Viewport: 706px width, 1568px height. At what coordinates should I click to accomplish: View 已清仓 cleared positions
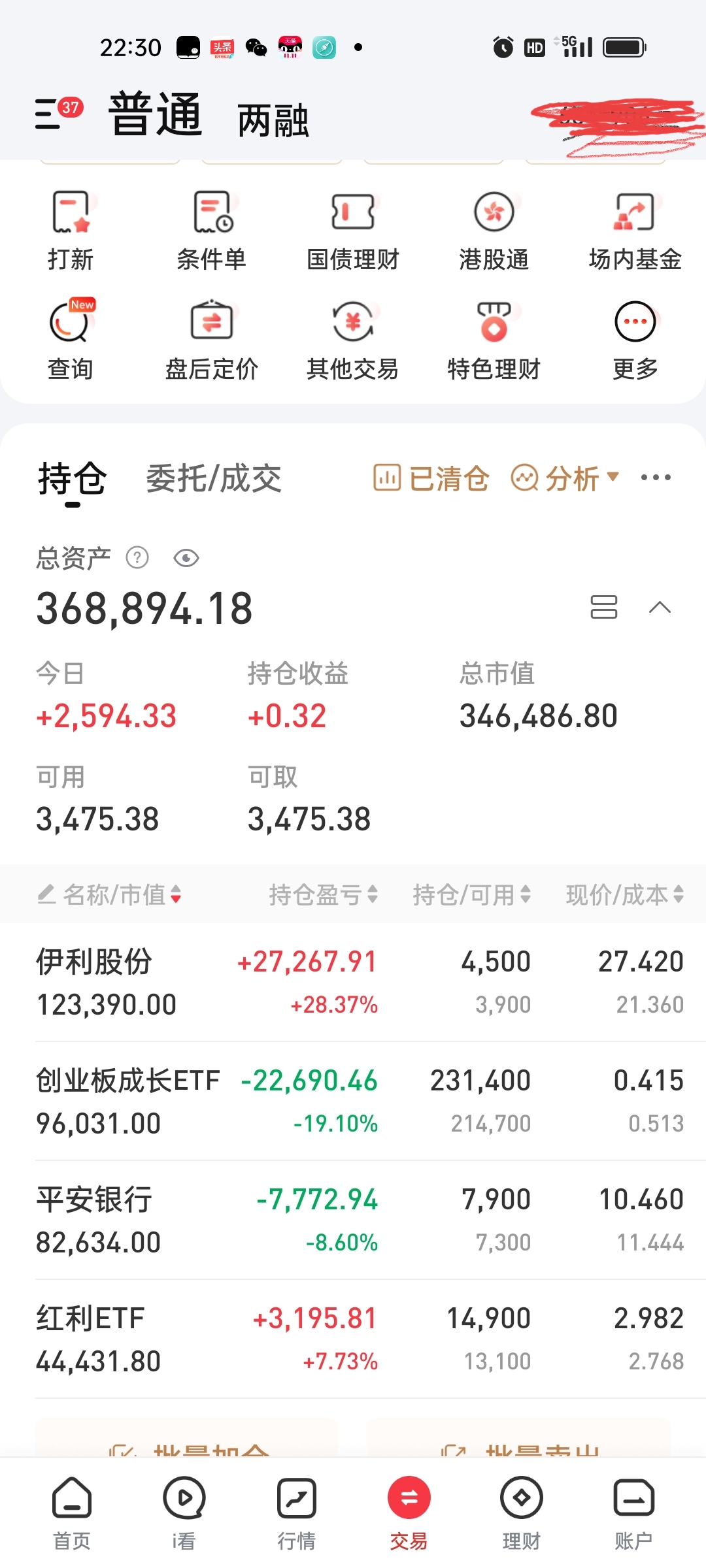click(x=431, y=479)
